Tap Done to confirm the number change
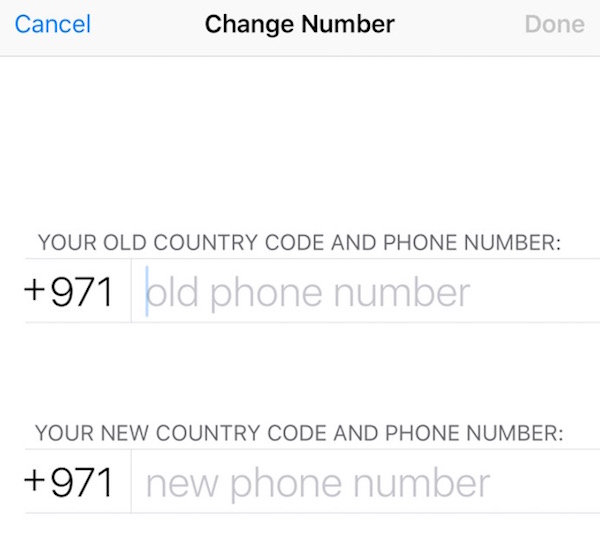This screenshot has height=551, width=600. coord(554,24)
